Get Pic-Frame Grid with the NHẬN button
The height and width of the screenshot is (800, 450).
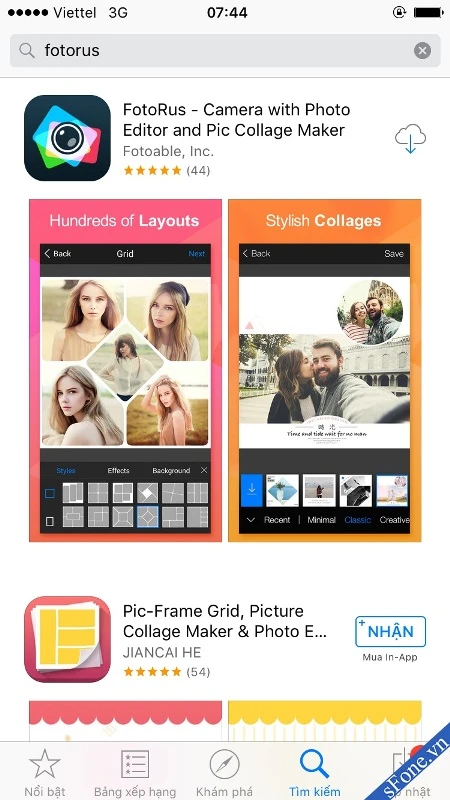390,632
